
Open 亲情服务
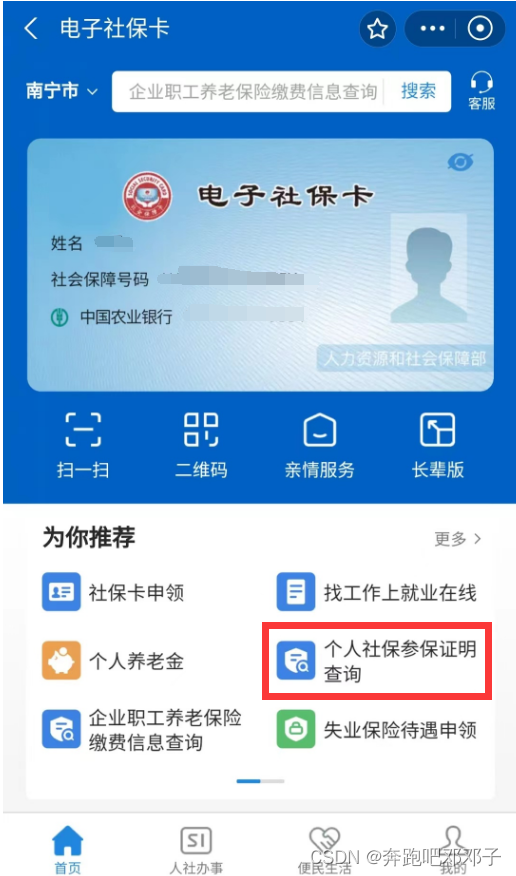(x=319, y=445)
